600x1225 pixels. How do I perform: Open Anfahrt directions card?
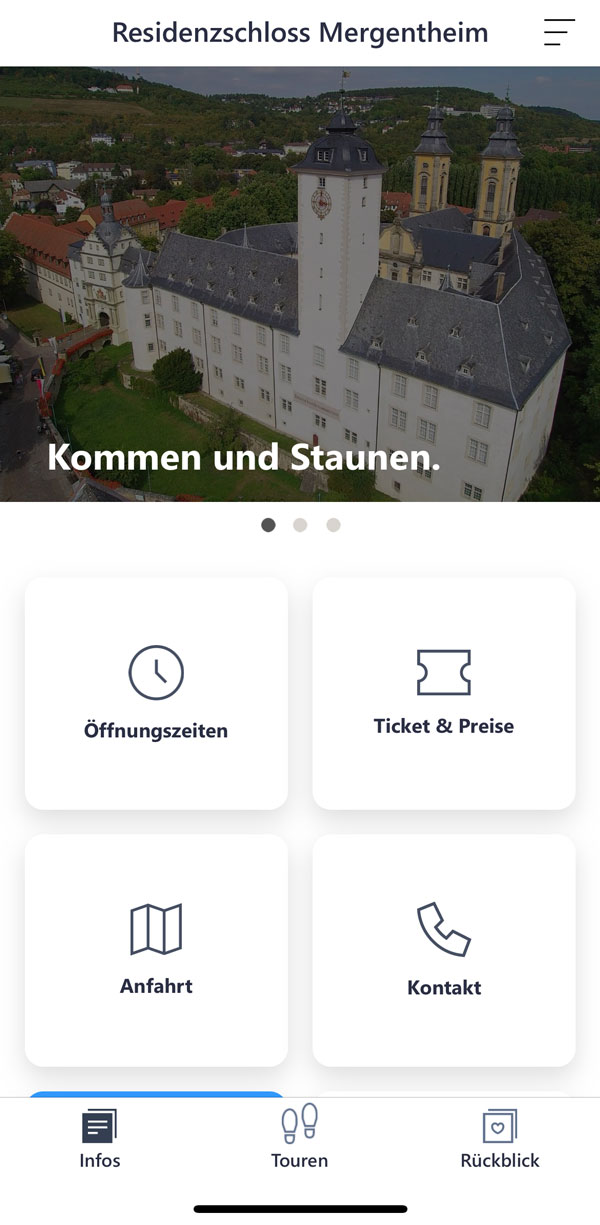tap(156, 950)
